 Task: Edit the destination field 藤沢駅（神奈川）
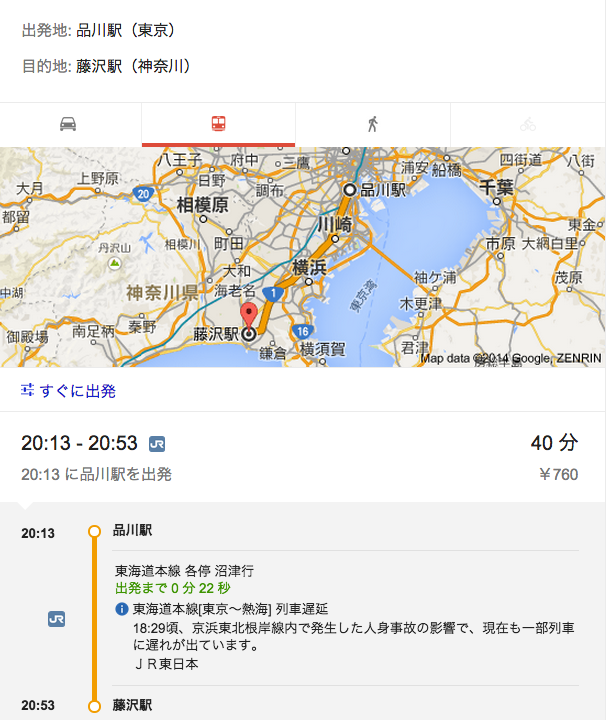tap(134, 67)
